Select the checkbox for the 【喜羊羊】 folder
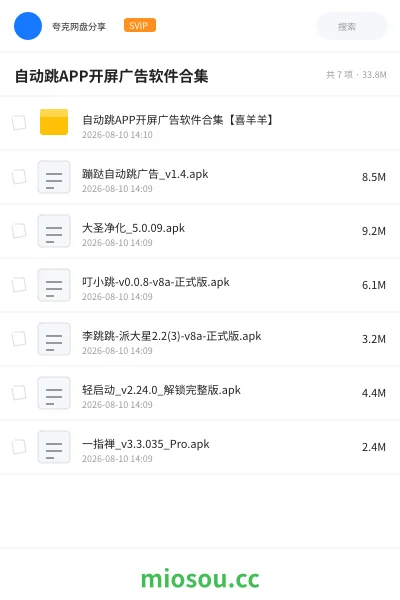The height and width of the screenshot is (600, 400). click(19, 123)
